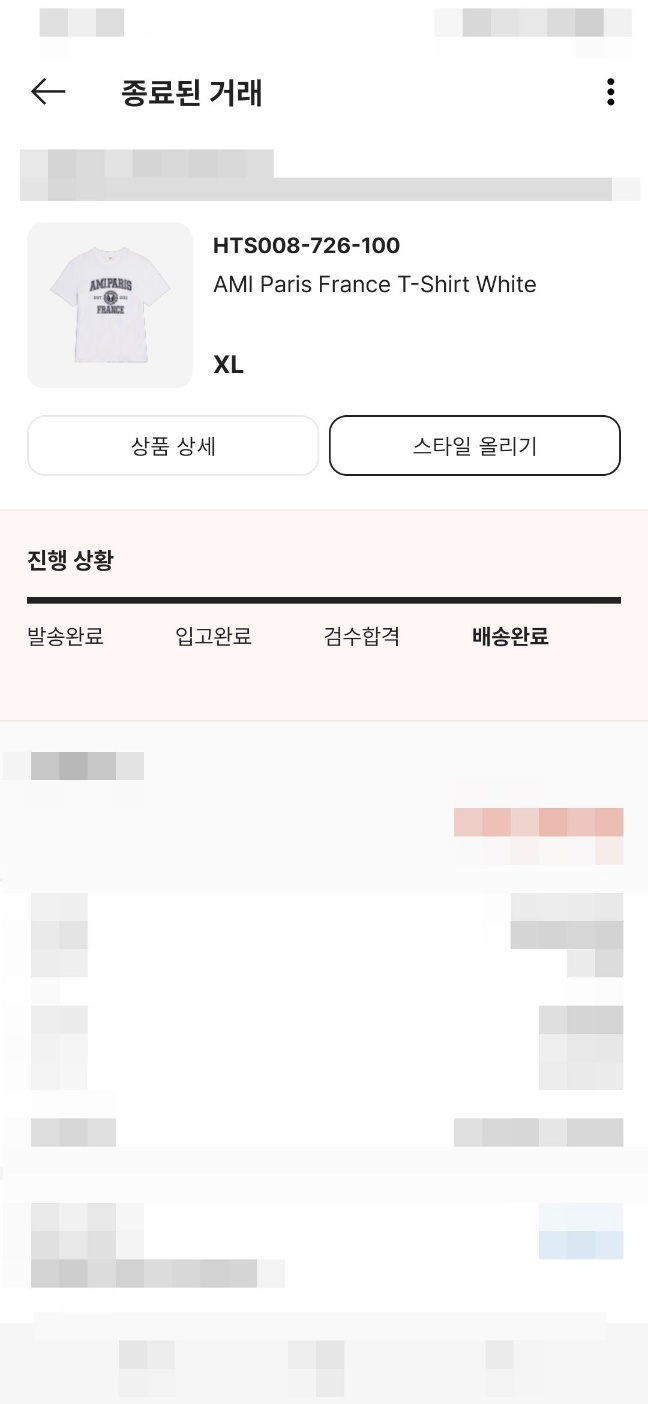
Task: Open the three-dot overflow menu
Action: [x=610, y=92]
